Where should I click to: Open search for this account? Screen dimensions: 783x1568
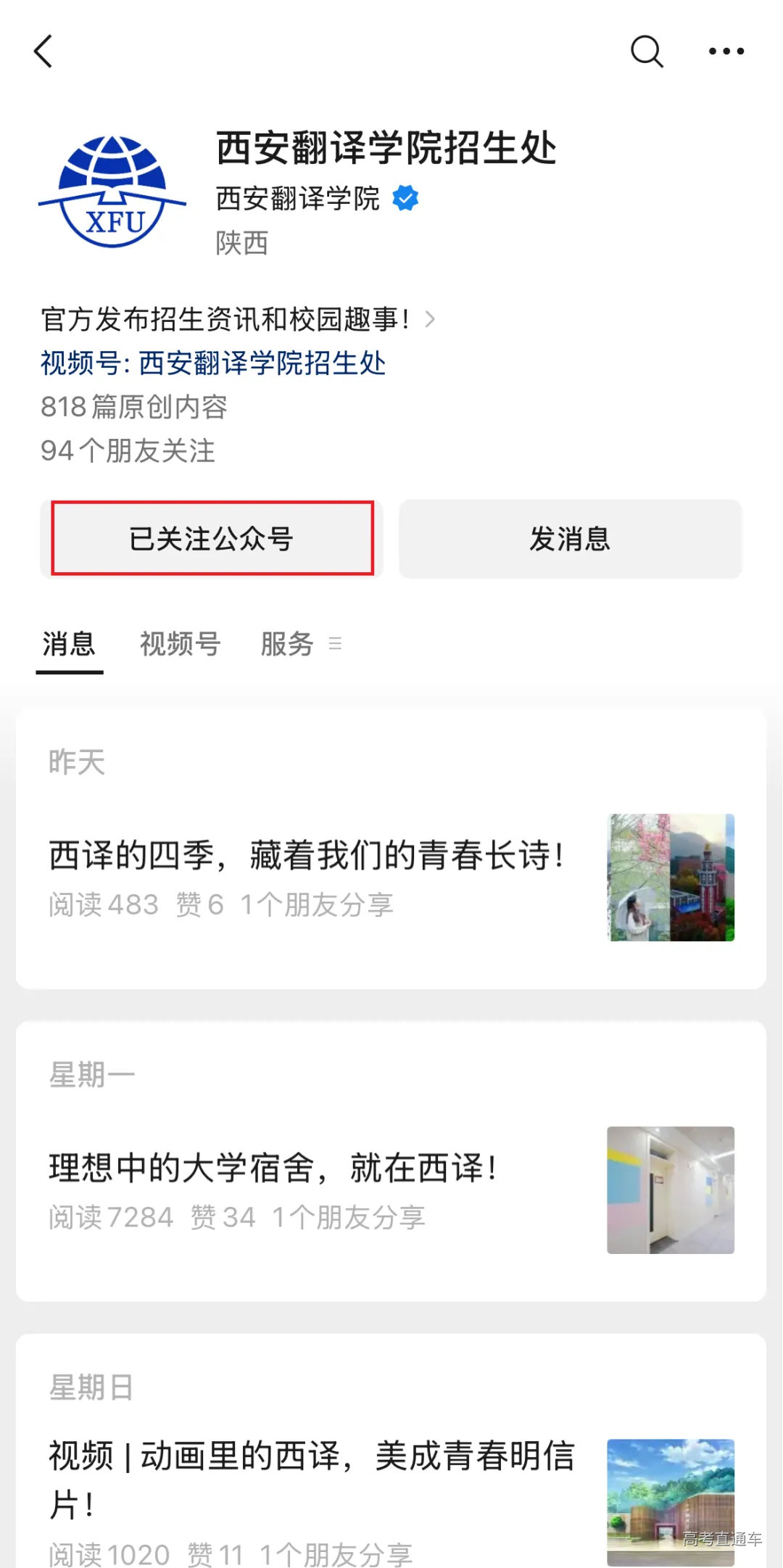pos(647,51)
